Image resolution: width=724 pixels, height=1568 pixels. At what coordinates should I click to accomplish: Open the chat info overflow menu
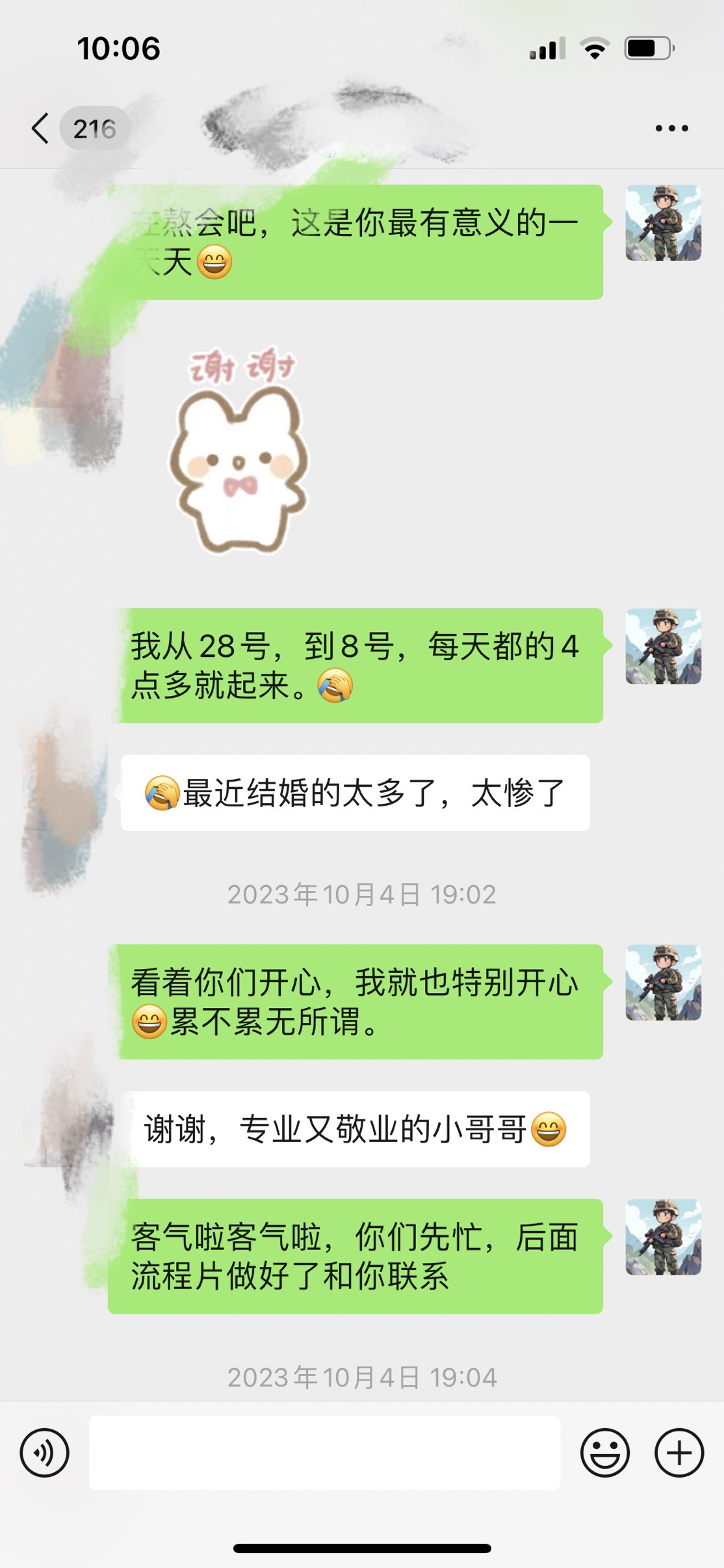coord(671,128)
